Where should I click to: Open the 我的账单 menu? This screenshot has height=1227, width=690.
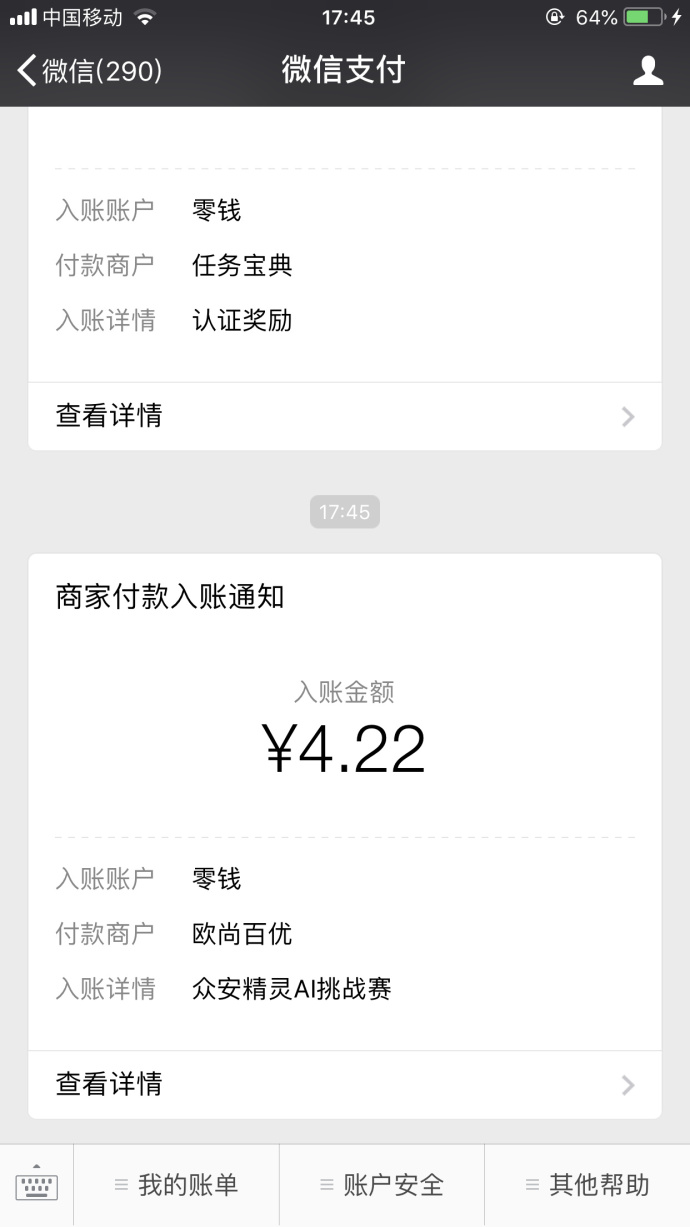click(x=177, y=1185)
